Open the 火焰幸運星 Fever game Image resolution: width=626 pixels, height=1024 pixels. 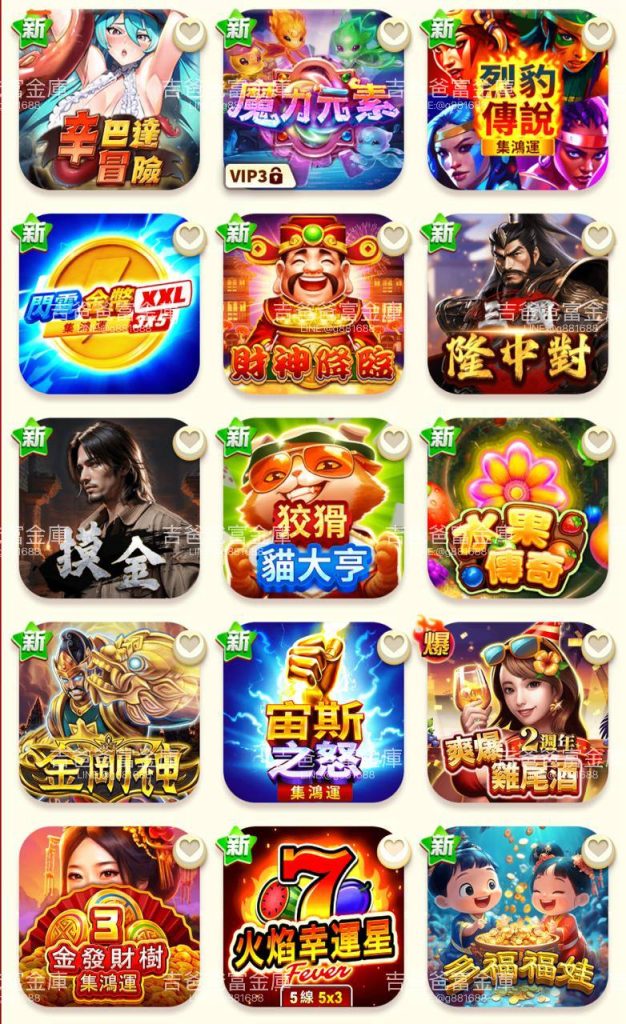[x=313, y=917]
